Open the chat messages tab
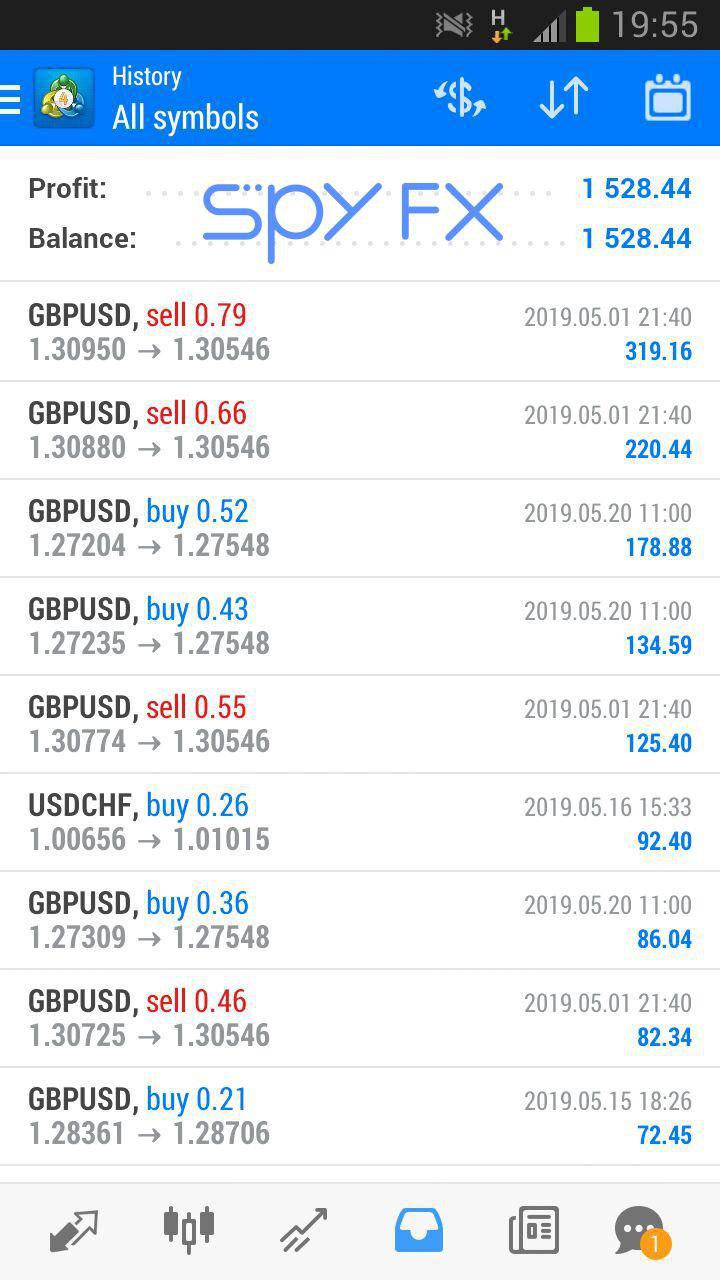The height and width of the screenshot is (1280, 720). [641, 1232]
